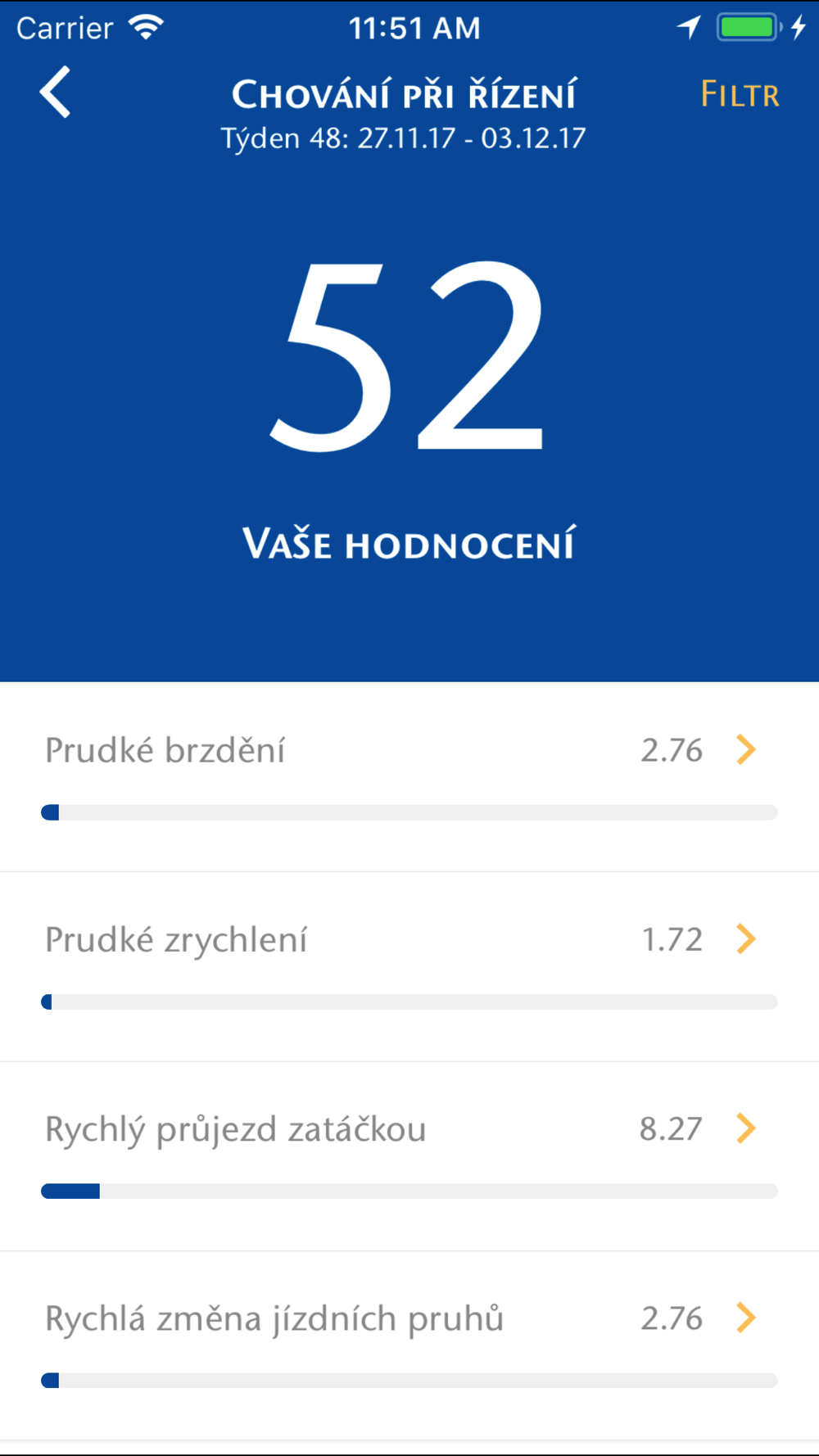
Task: Open the Prudké brzdění details
Action: click(409, 777)
